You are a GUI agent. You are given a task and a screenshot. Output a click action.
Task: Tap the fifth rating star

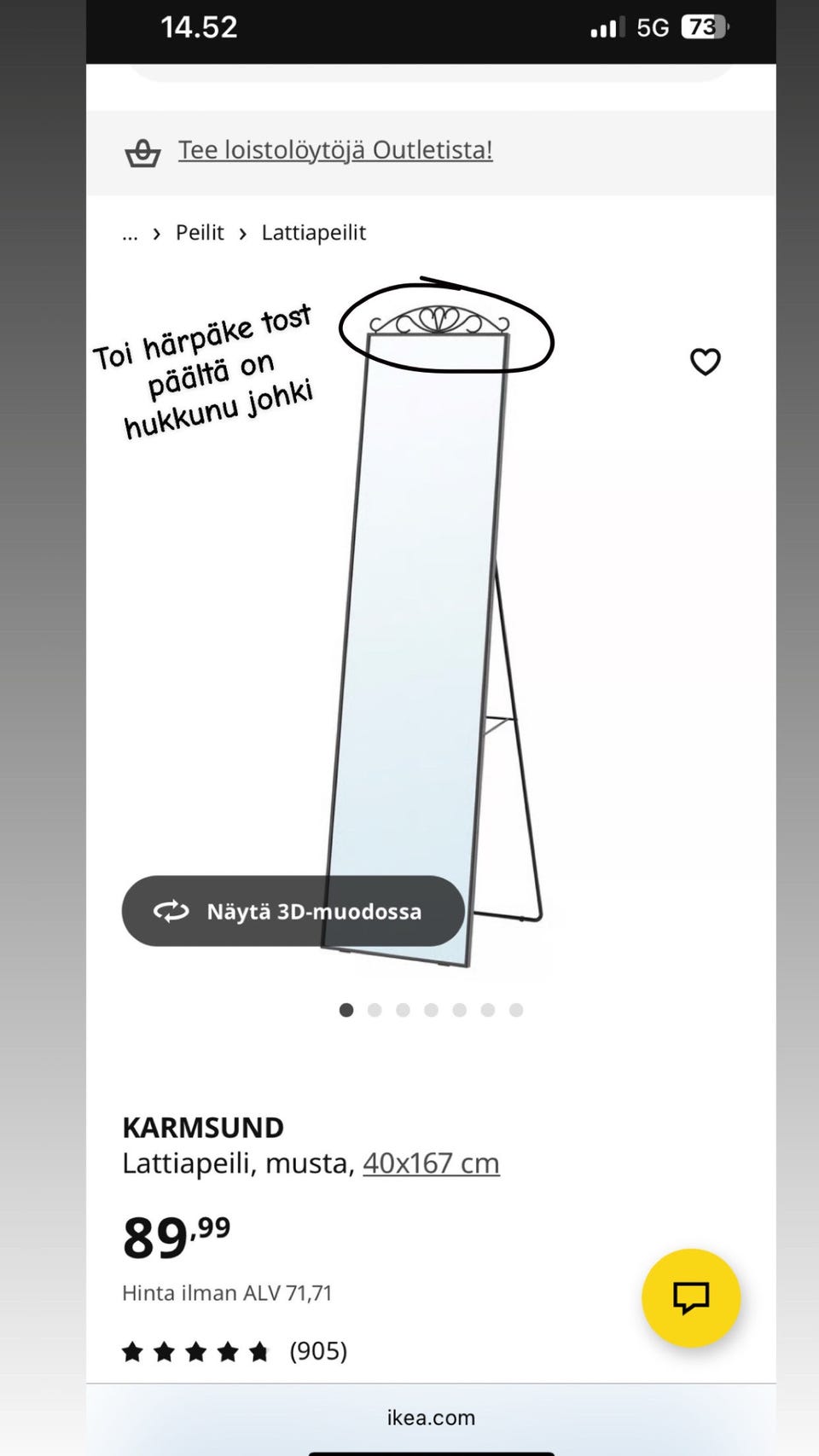click(258, 1350)
